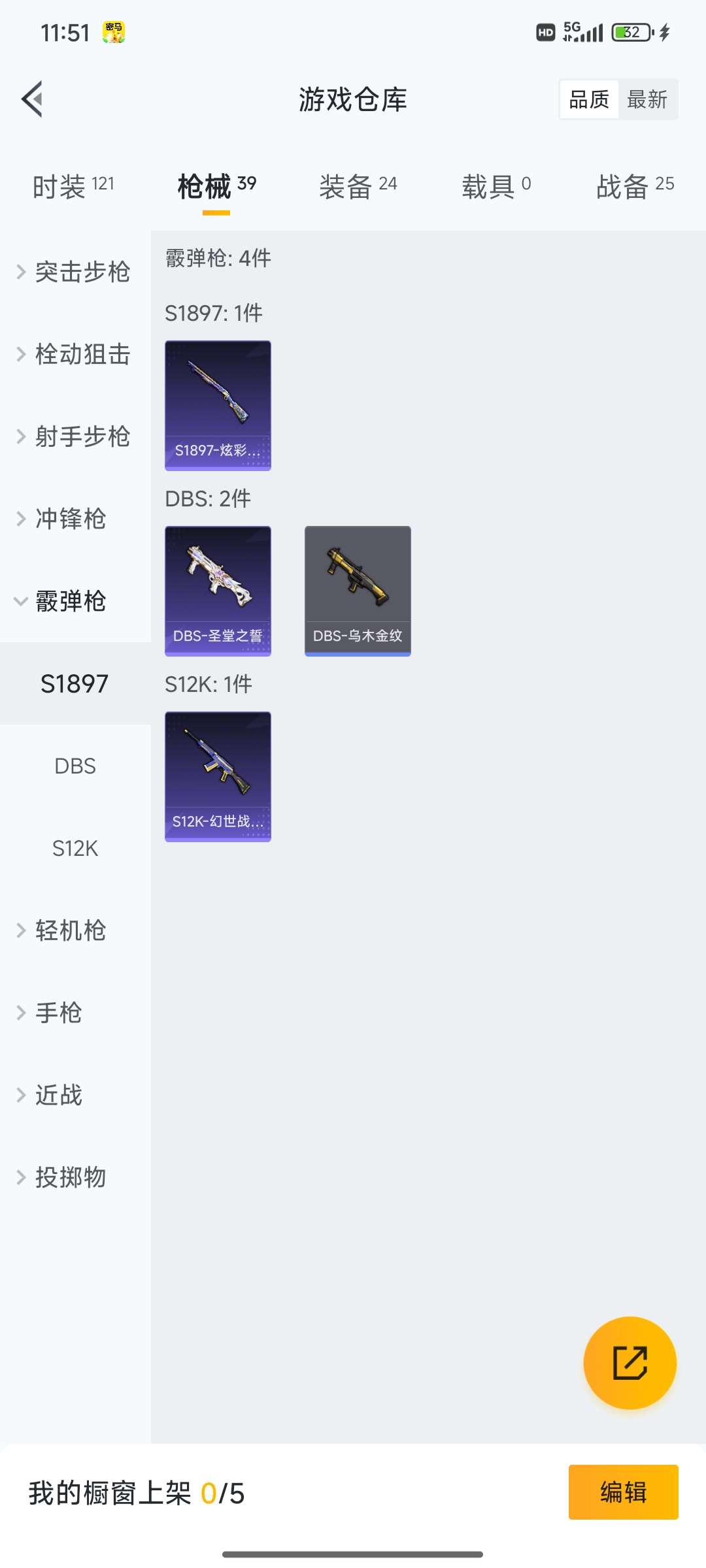The height and width of the screenshot is (1568, 706).
Task: Switch sorting to 最新
Action: [648, 99]
